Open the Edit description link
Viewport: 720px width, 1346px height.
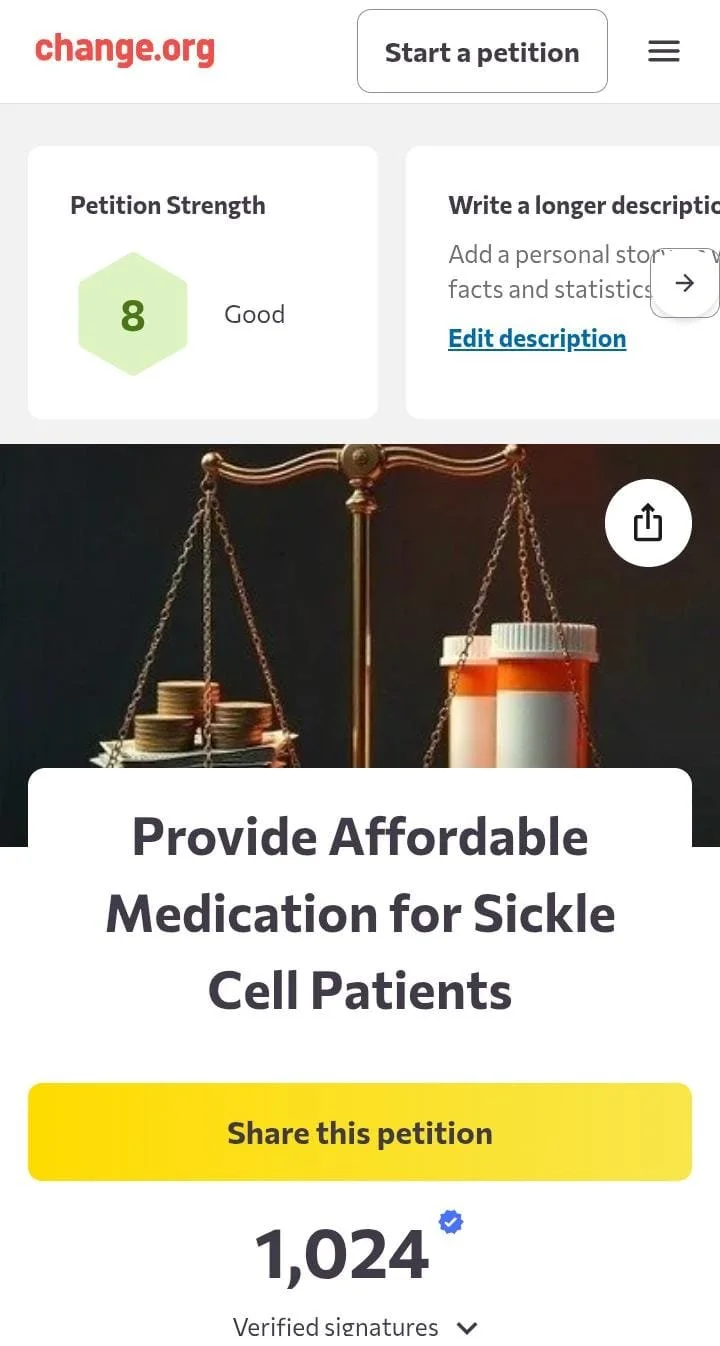[537, 338]
